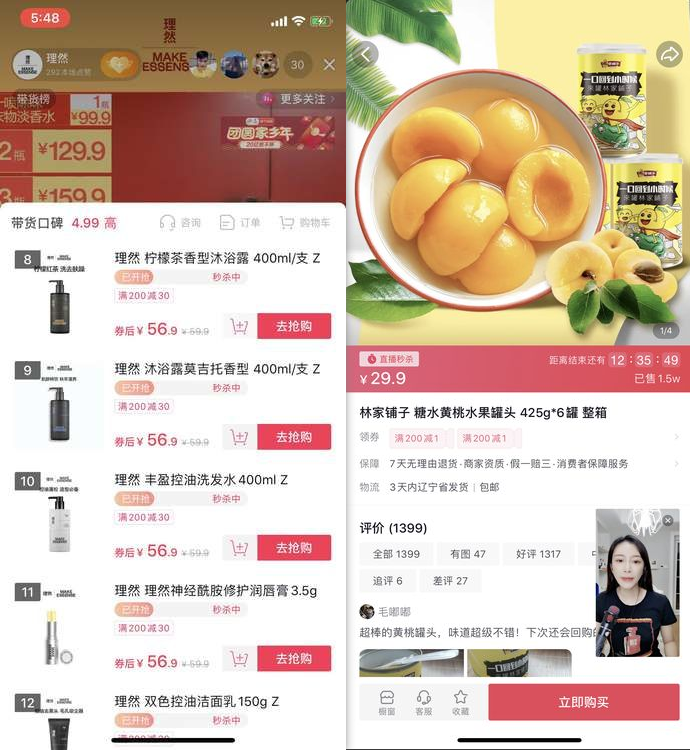The width and height of the screenshot is (690, 750).
Task: Close the 理然 livestream room
Action: point(329,65)
